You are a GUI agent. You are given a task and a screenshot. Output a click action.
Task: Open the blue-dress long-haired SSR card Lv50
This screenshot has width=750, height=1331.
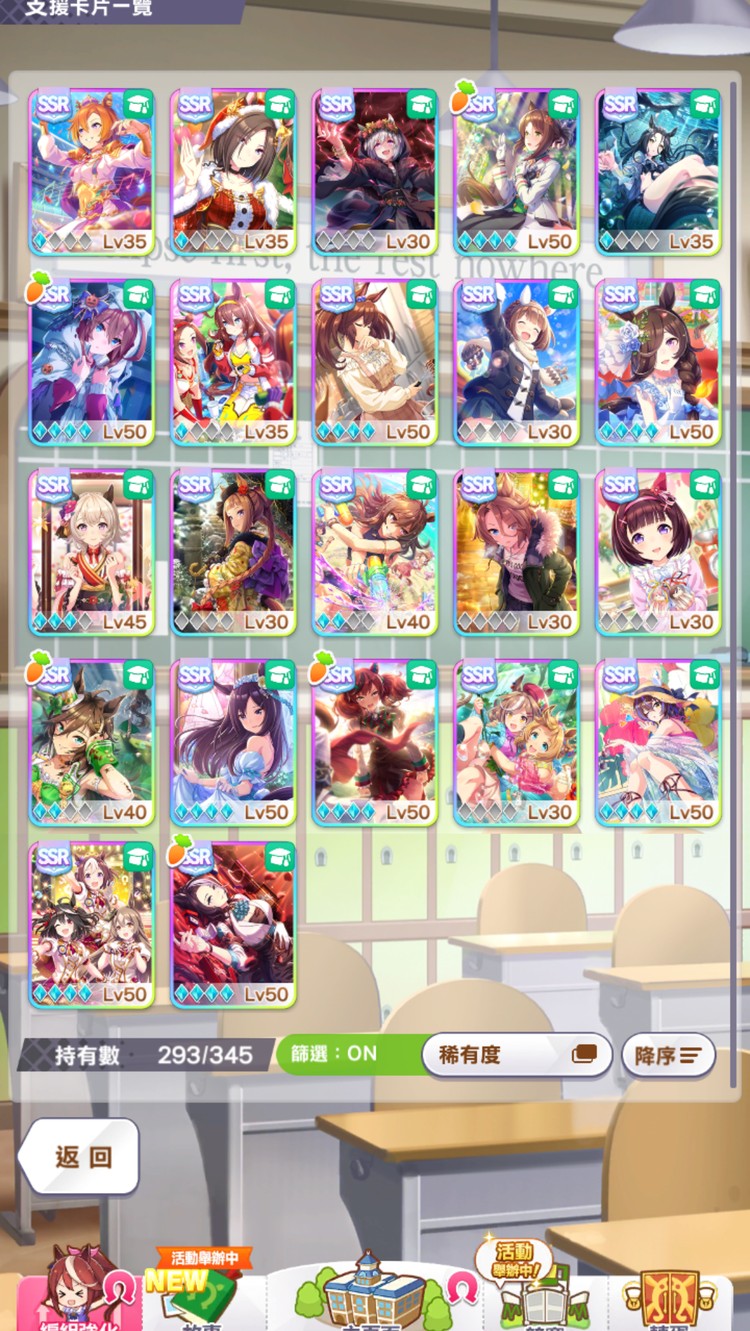[233, 742]
